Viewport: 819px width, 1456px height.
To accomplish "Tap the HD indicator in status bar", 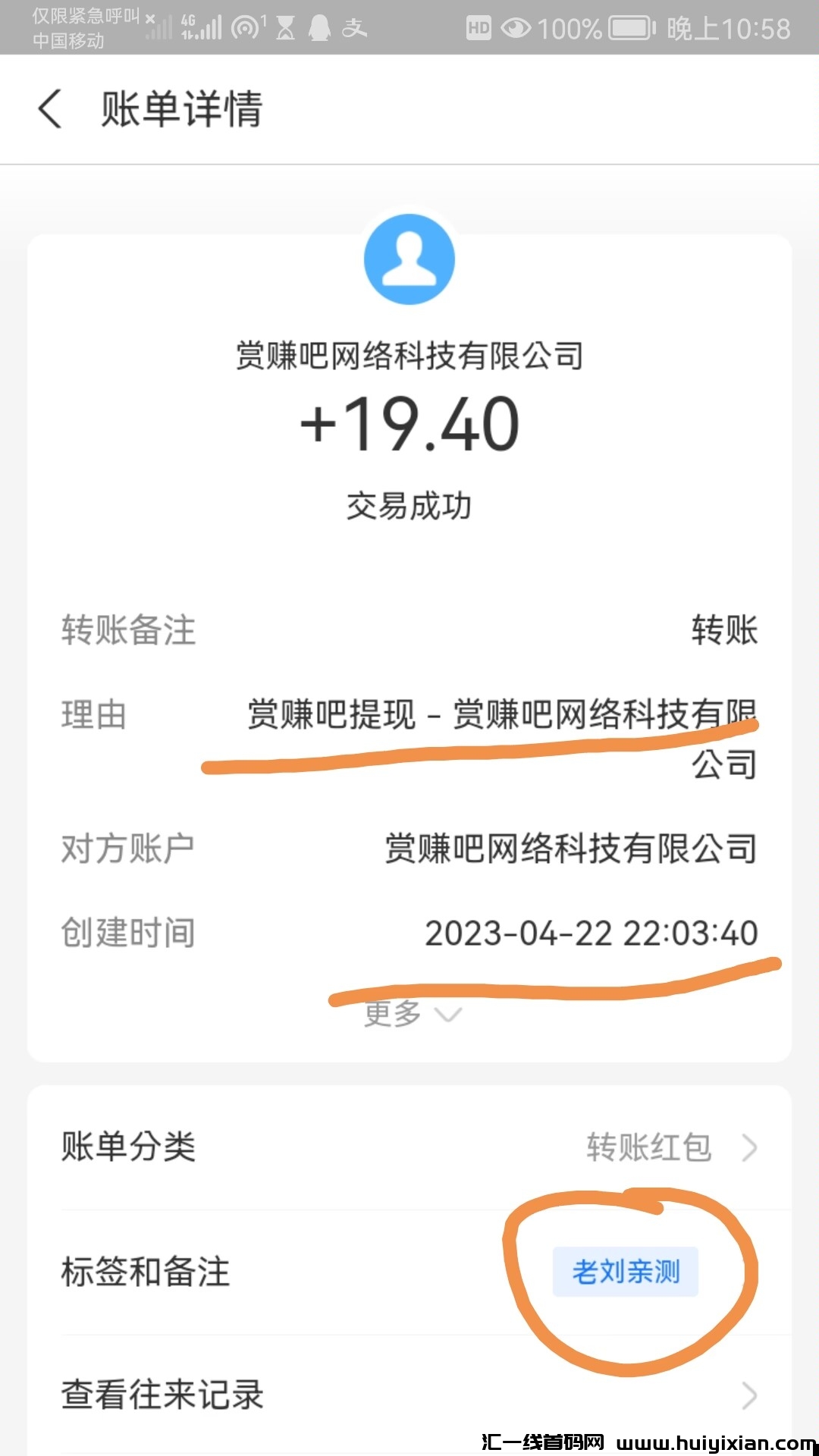I will [478, 28].
